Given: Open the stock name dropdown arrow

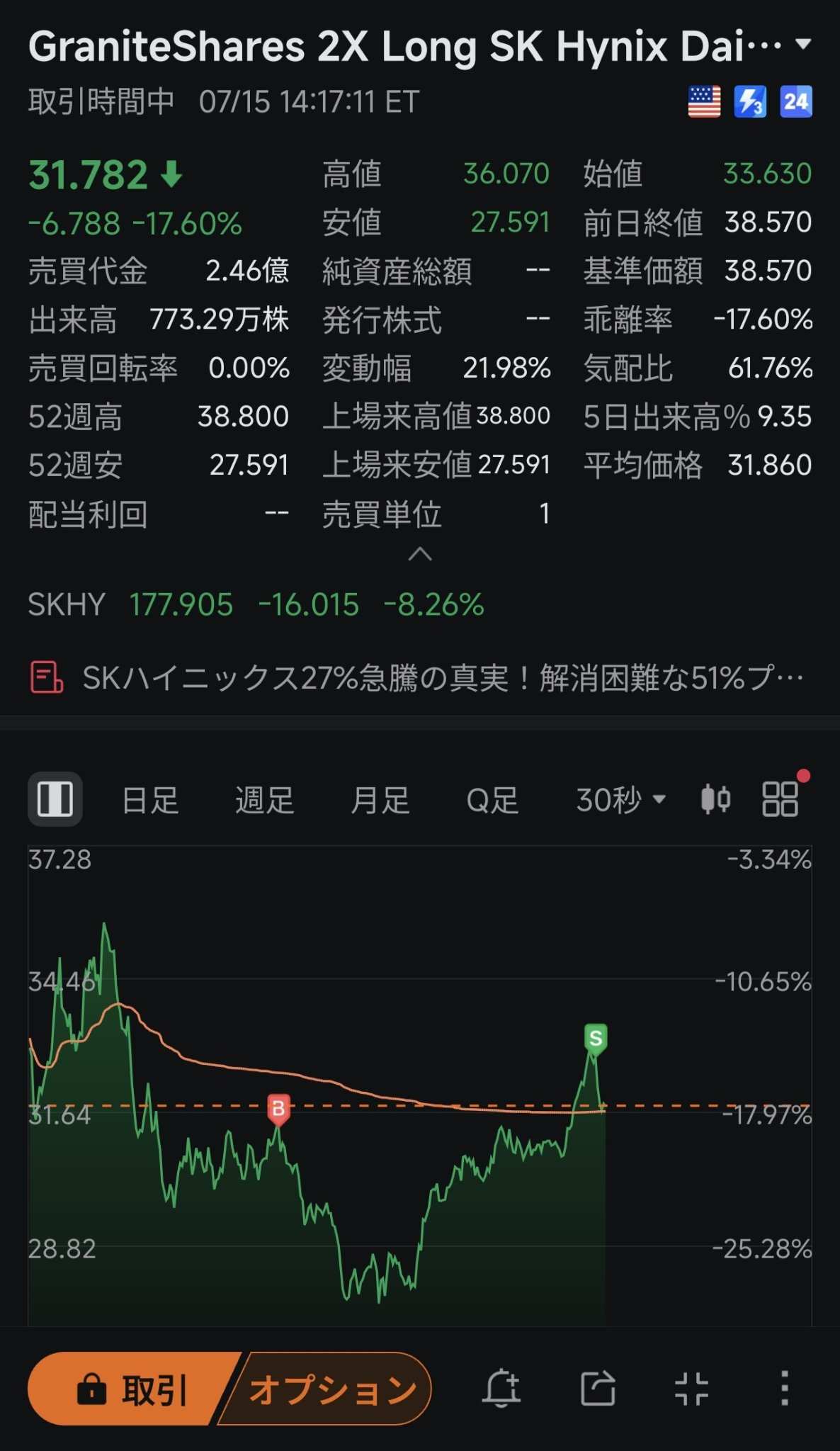Looking at the screenshot, I should pyautogui.click(x=802, y=45).
